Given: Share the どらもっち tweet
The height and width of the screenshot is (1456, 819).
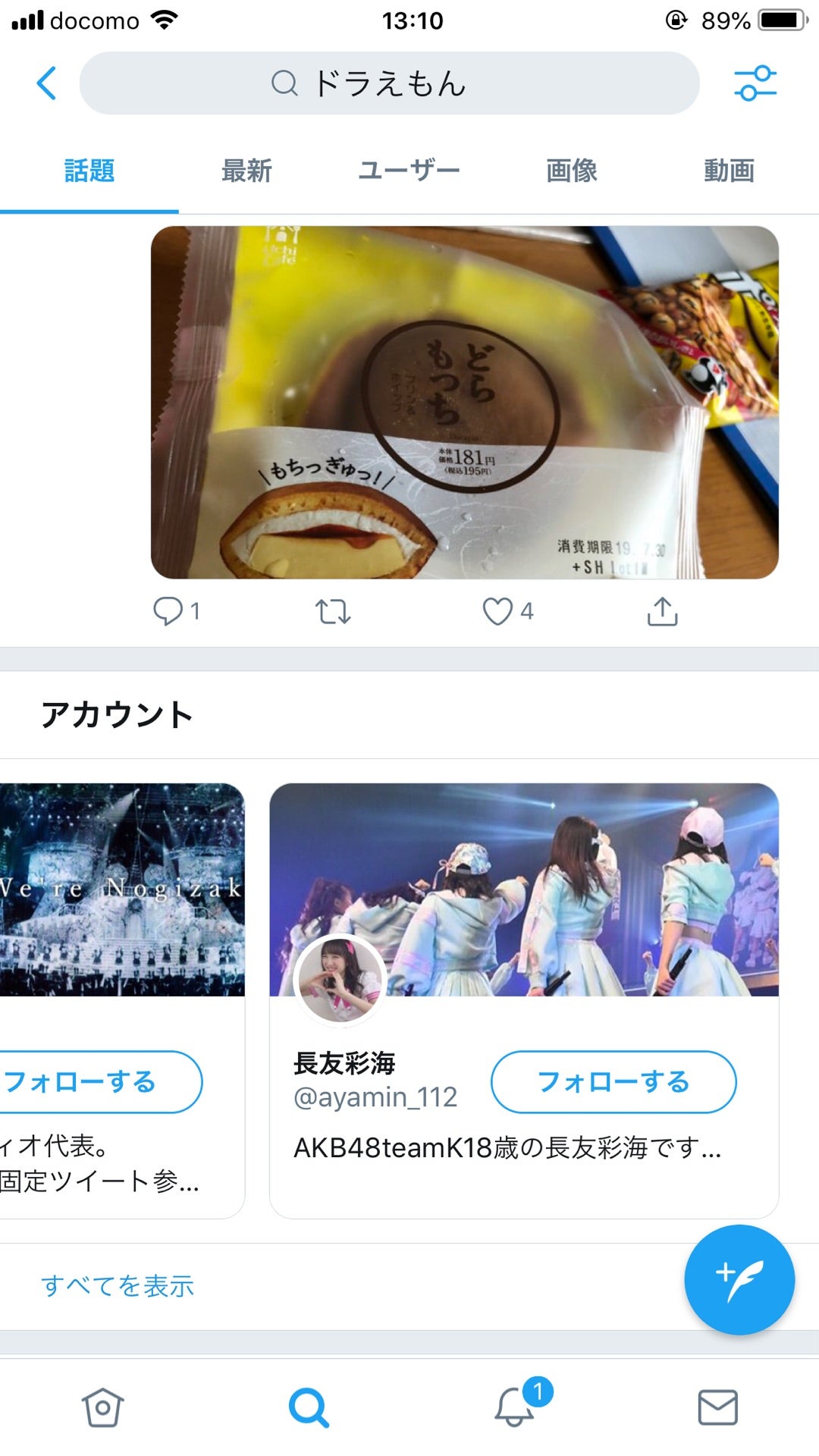Looking at the screenshot, I should [662, 611].
